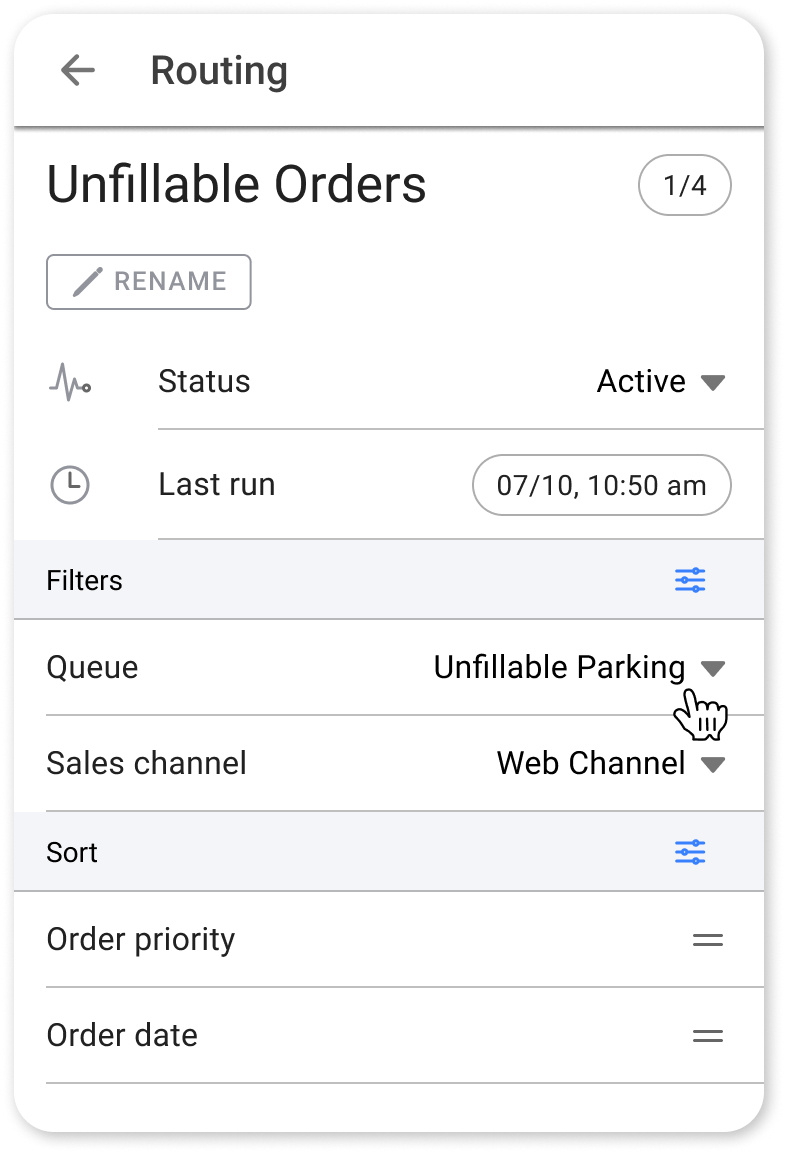Select the Queue row label
Image resolution: width=785 pixels, height=1153 pixels.
point(91,667)
